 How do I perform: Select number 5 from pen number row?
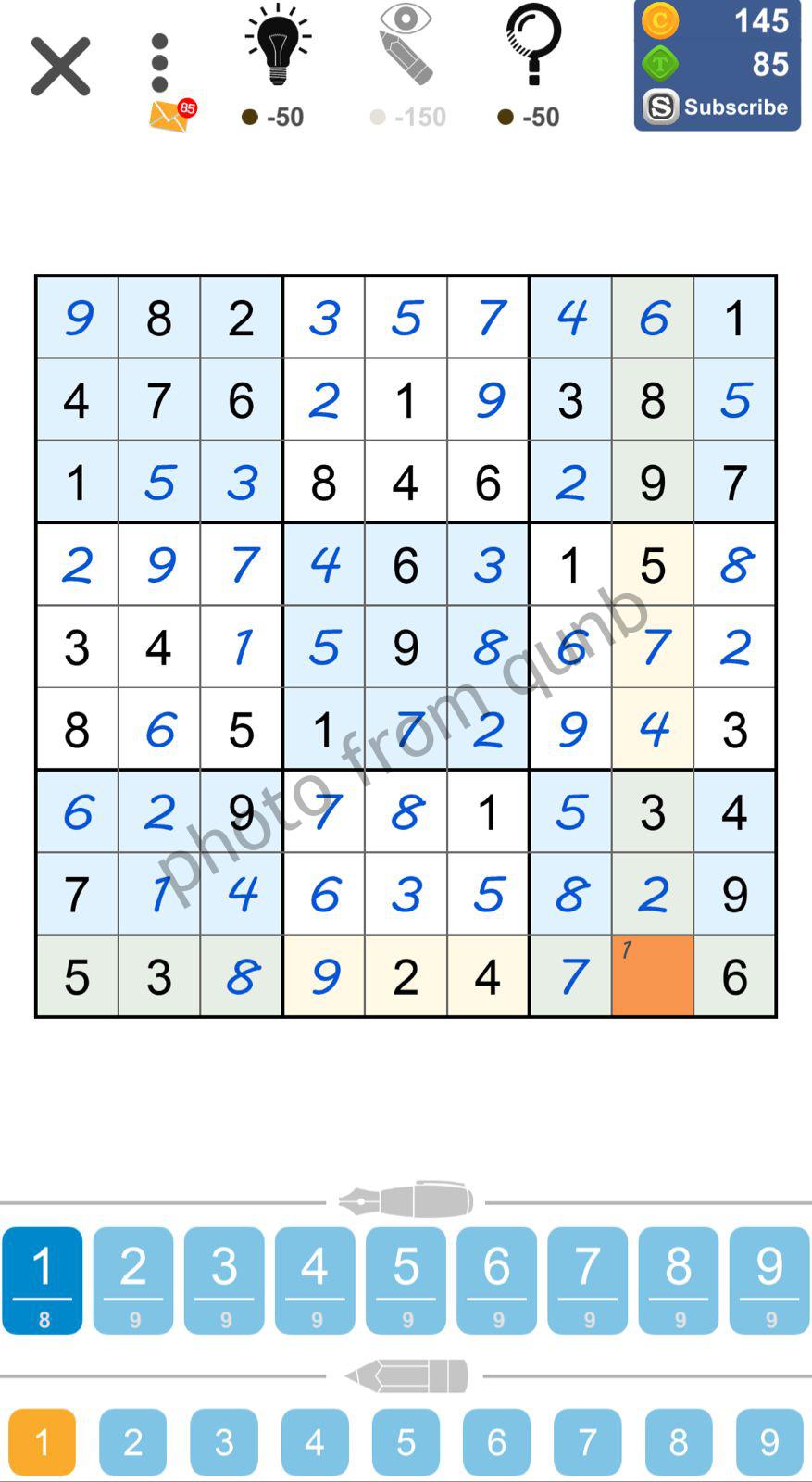pyautogui.click(x=405, y=1281)
